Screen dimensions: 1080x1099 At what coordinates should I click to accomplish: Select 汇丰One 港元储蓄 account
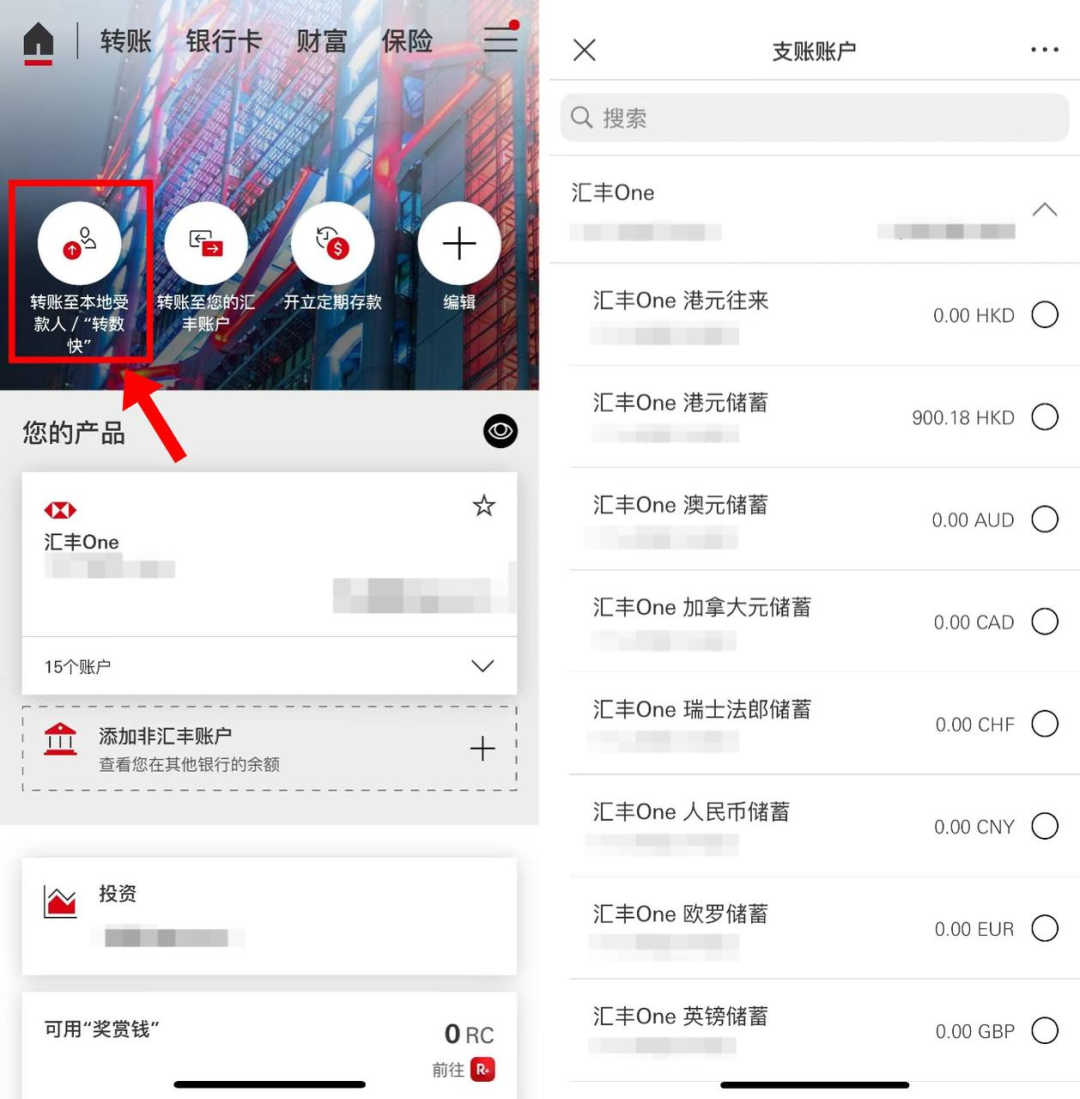click(x=1044, y=417)
